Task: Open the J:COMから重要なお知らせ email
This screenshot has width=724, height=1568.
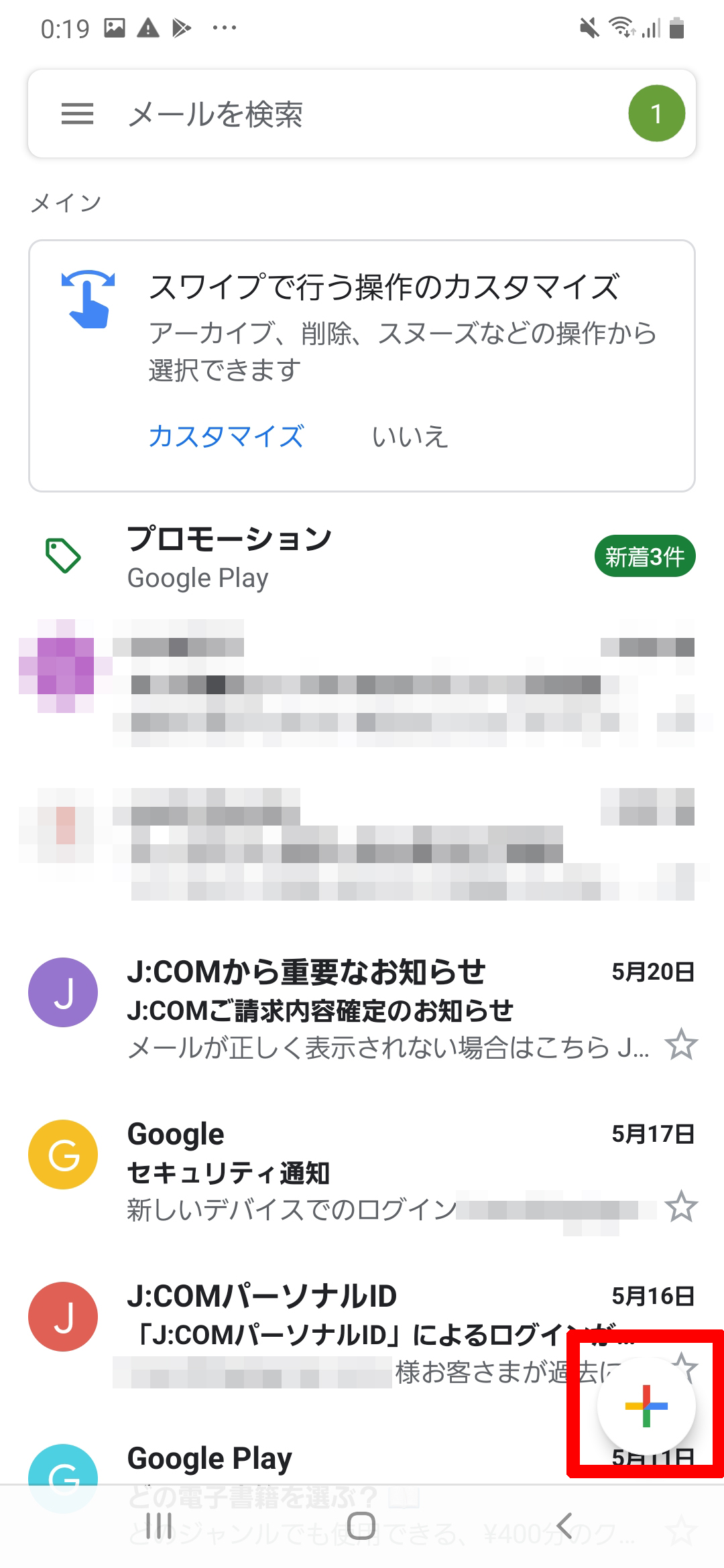Action: pos(362,1008)
